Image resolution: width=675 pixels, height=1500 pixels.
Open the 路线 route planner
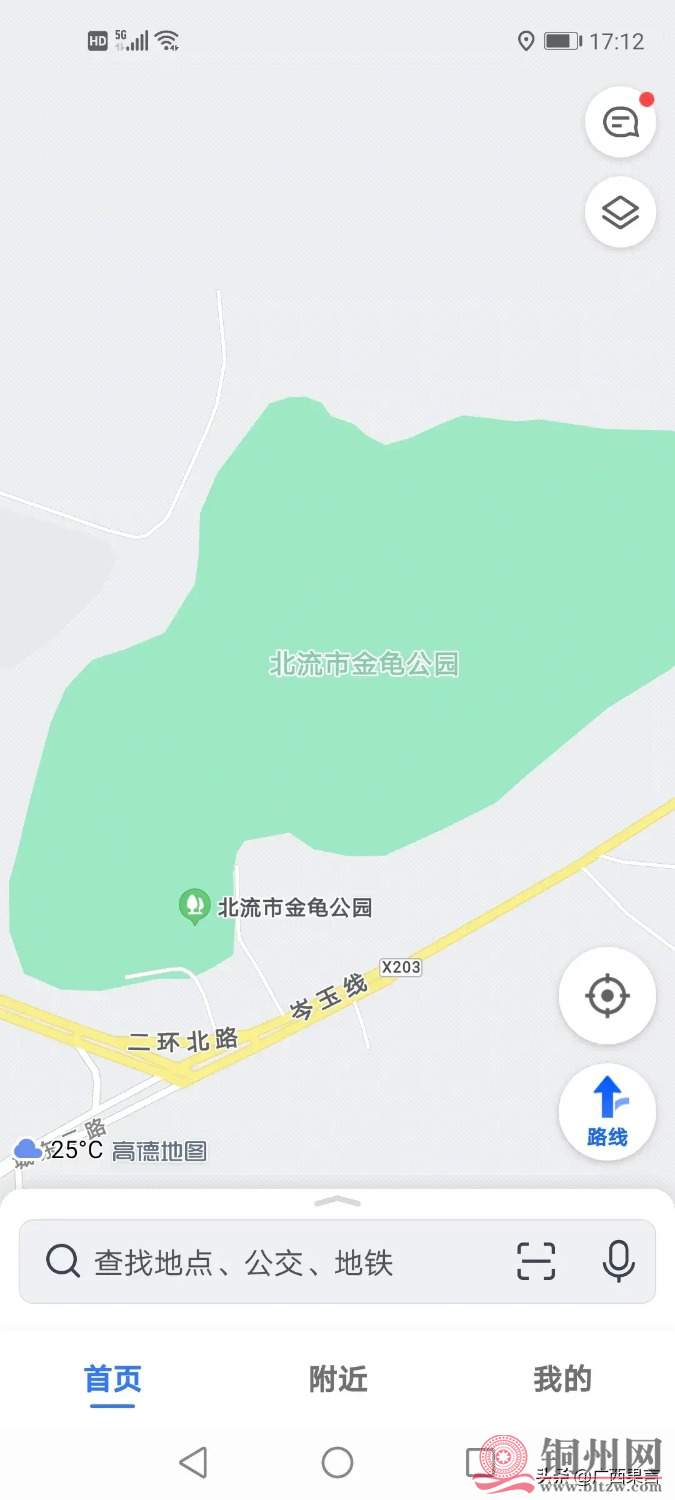[607, 1111]
